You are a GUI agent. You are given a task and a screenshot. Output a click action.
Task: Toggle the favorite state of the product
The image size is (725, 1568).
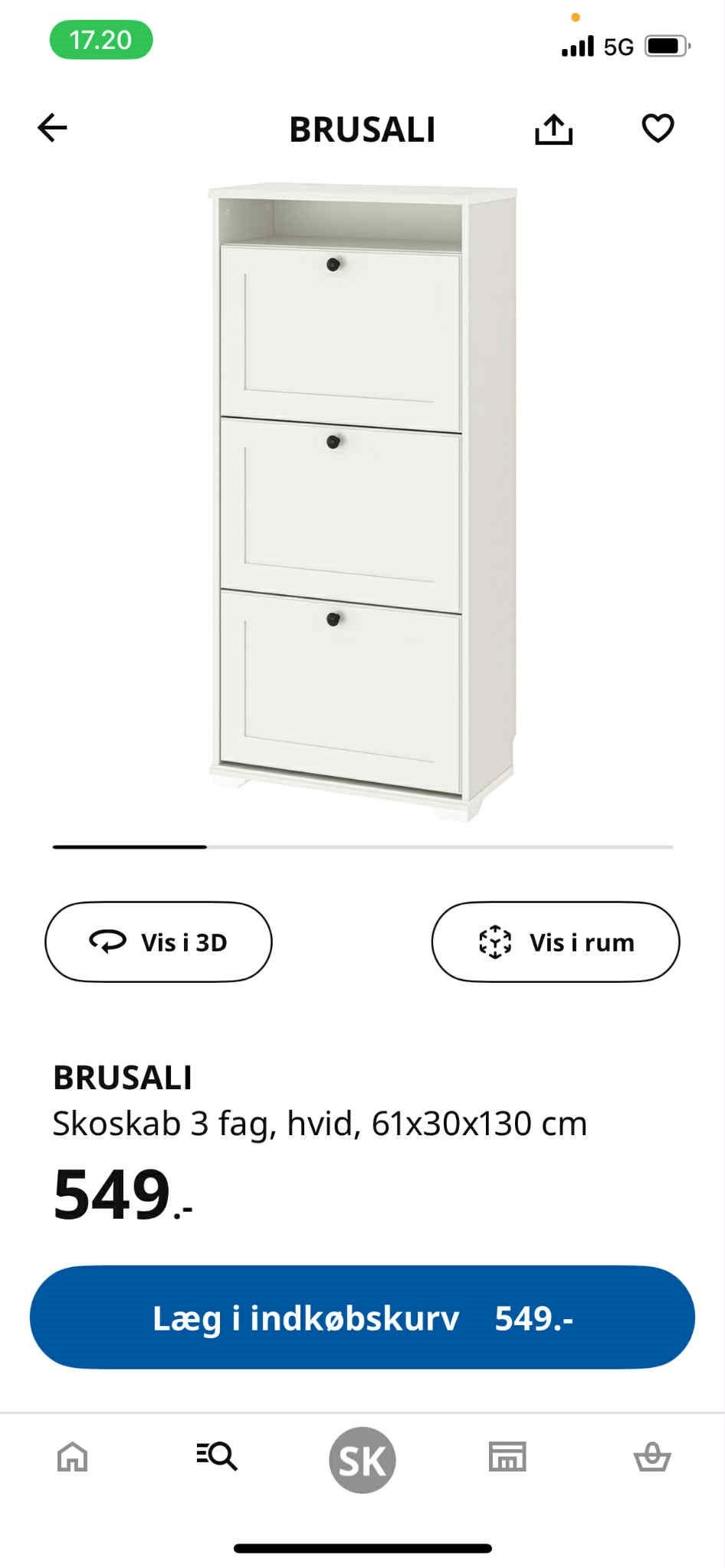point(658,128)
